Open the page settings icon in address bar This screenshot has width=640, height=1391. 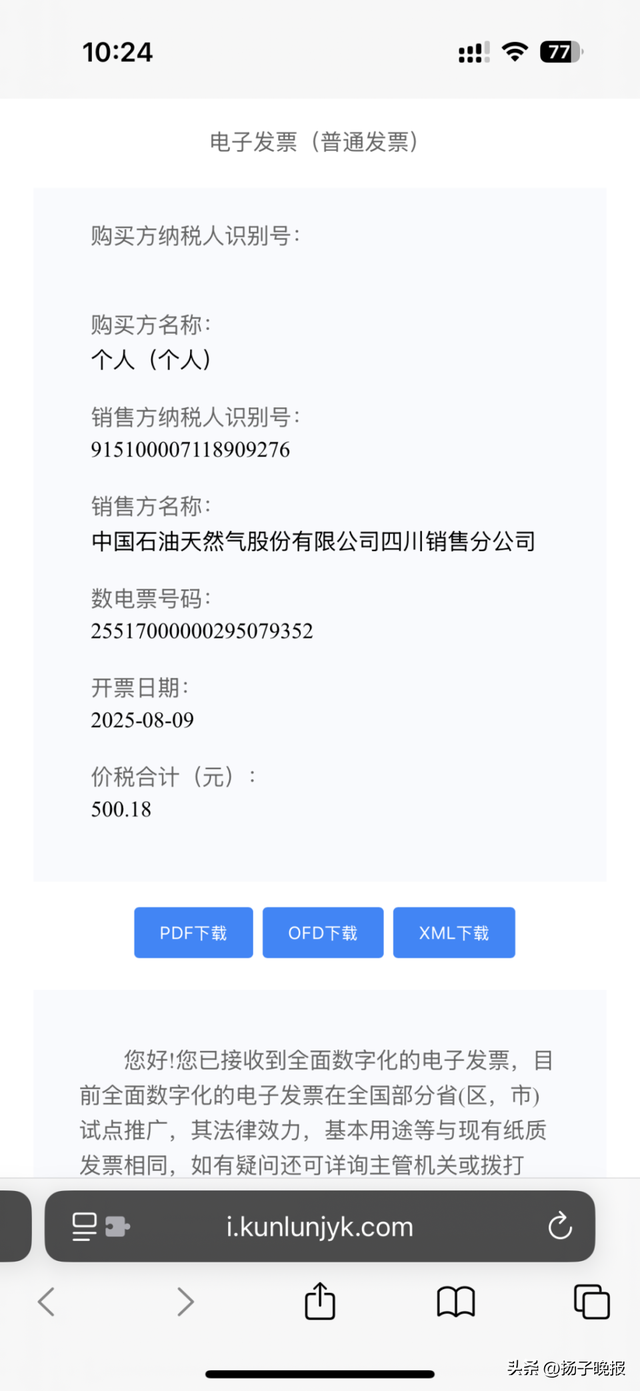coord(100,1226)
